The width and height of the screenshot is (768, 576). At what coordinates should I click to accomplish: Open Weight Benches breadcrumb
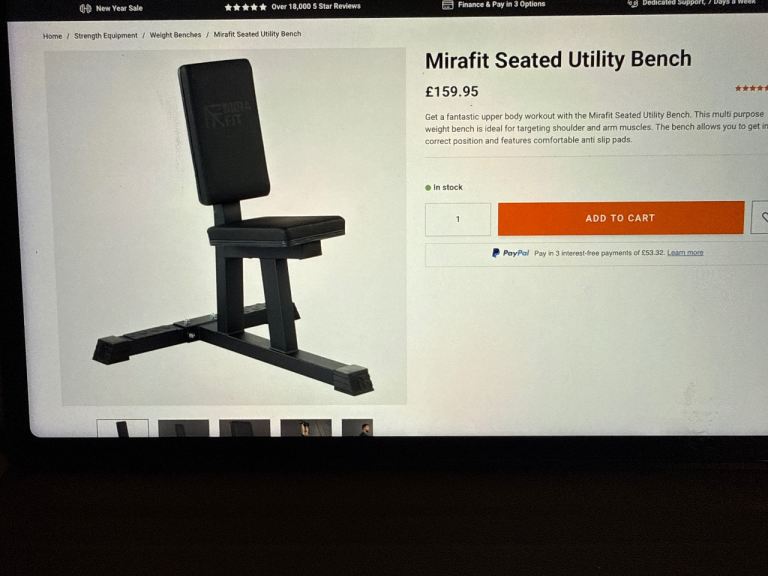coord(175,35)
